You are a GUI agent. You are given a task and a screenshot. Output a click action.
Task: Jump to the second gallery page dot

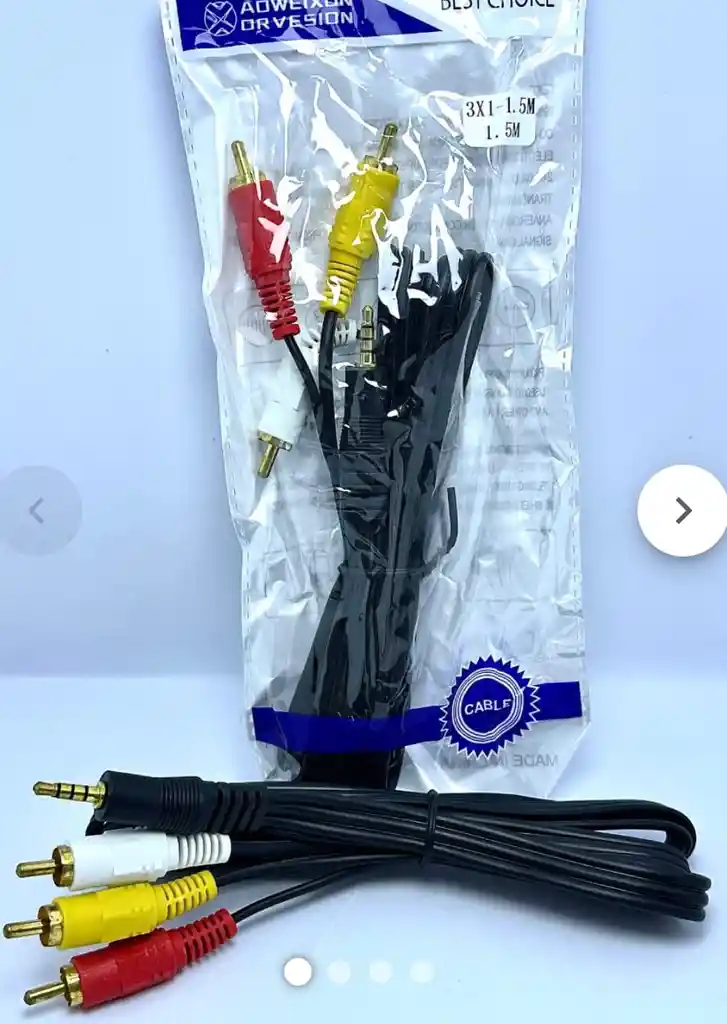339,971
